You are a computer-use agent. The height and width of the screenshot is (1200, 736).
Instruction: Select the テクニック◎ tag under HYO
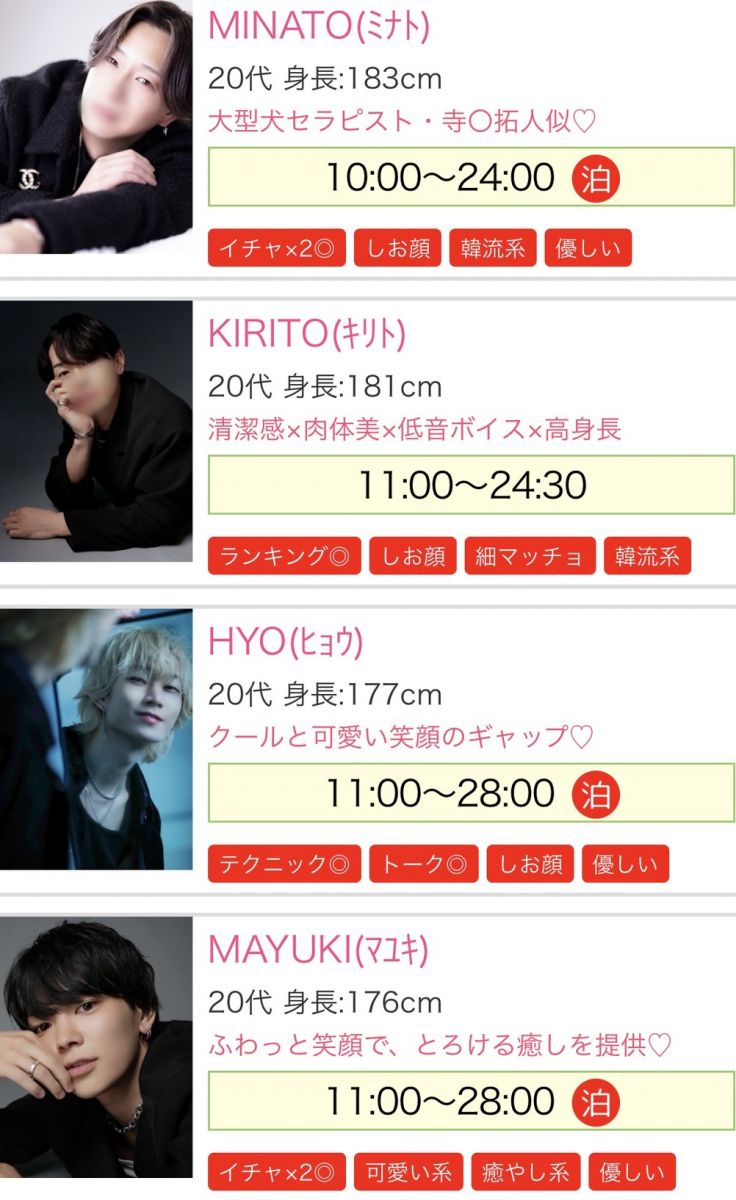(285, 865)
